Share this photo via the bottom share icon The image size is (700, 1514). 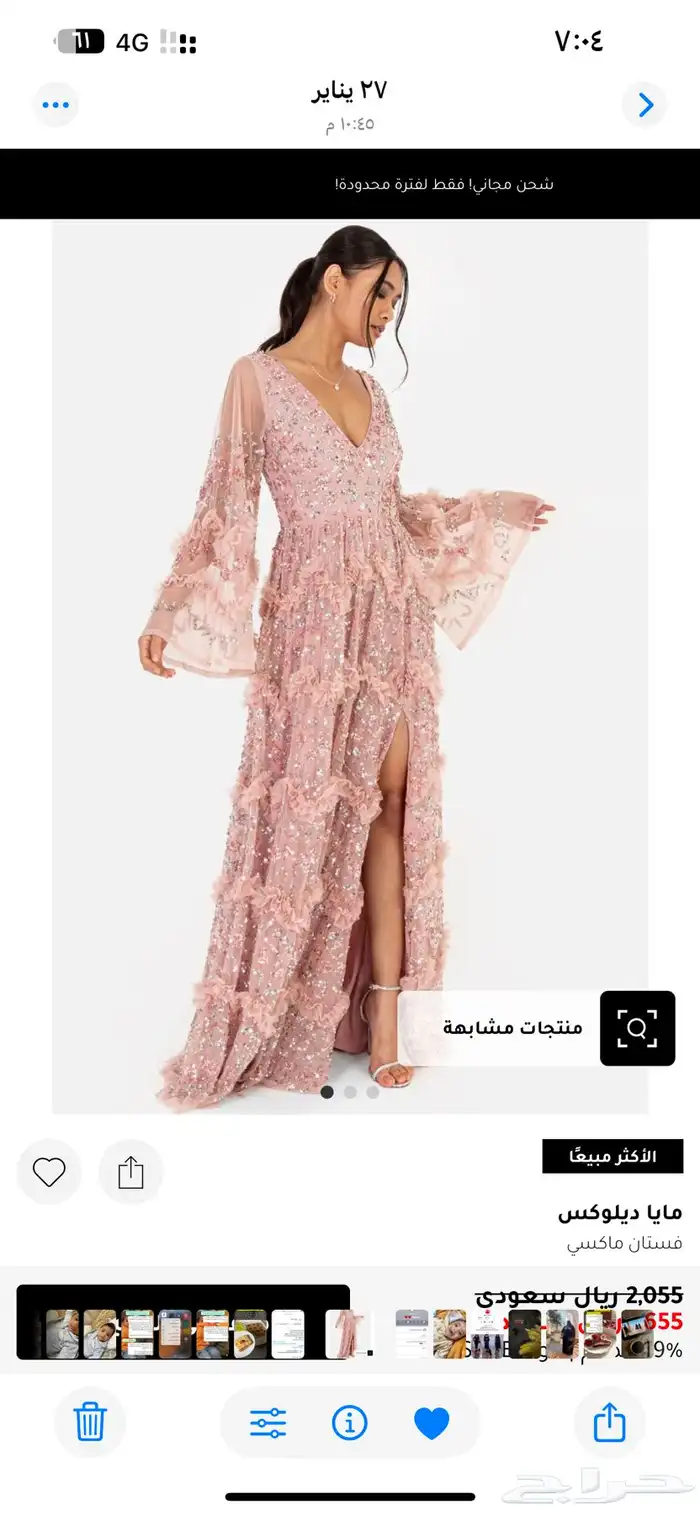pyautogui.click(x=609, y=1422)
